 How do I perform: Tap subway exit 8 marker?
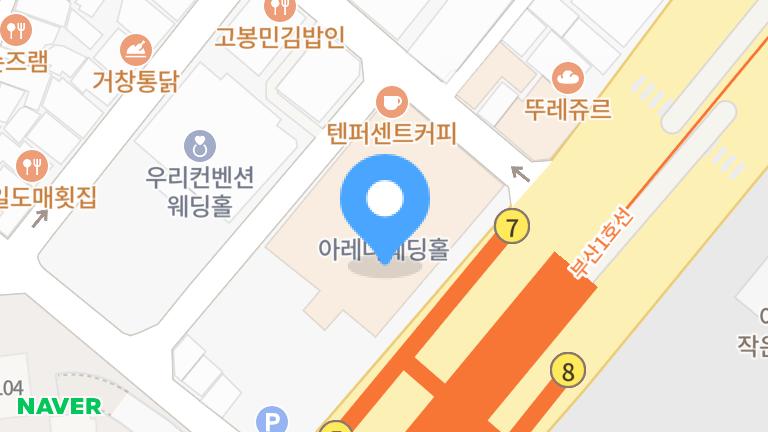[x=568, y=373]
